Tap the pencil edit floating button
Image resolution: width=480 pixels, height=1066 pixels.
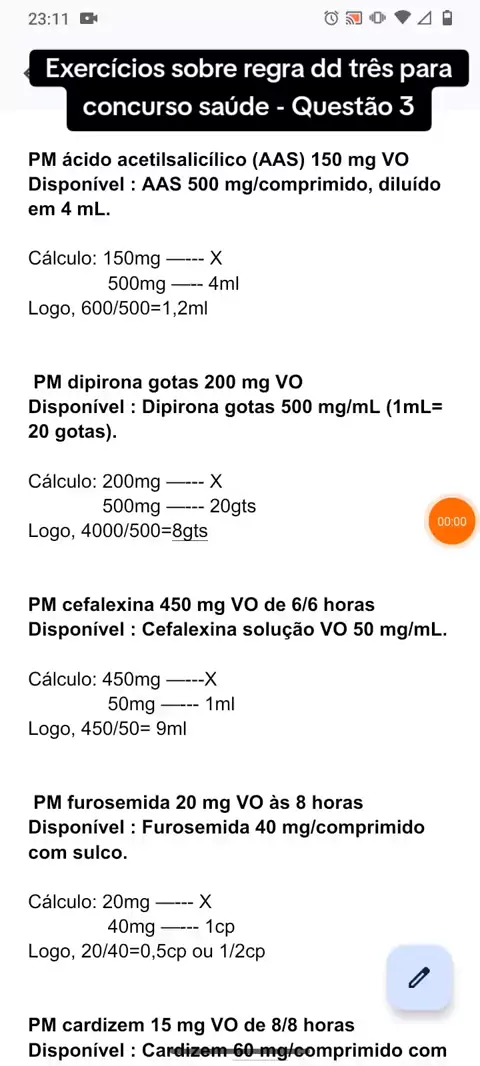(x=419, y=978)
